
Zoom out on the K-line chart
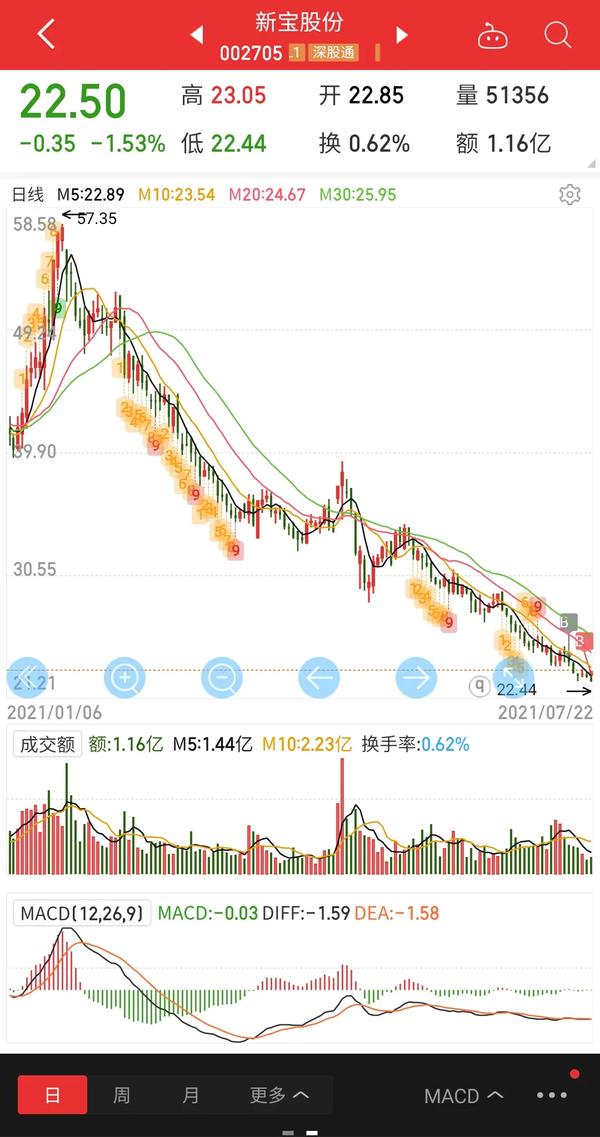[x=222, y=679]
